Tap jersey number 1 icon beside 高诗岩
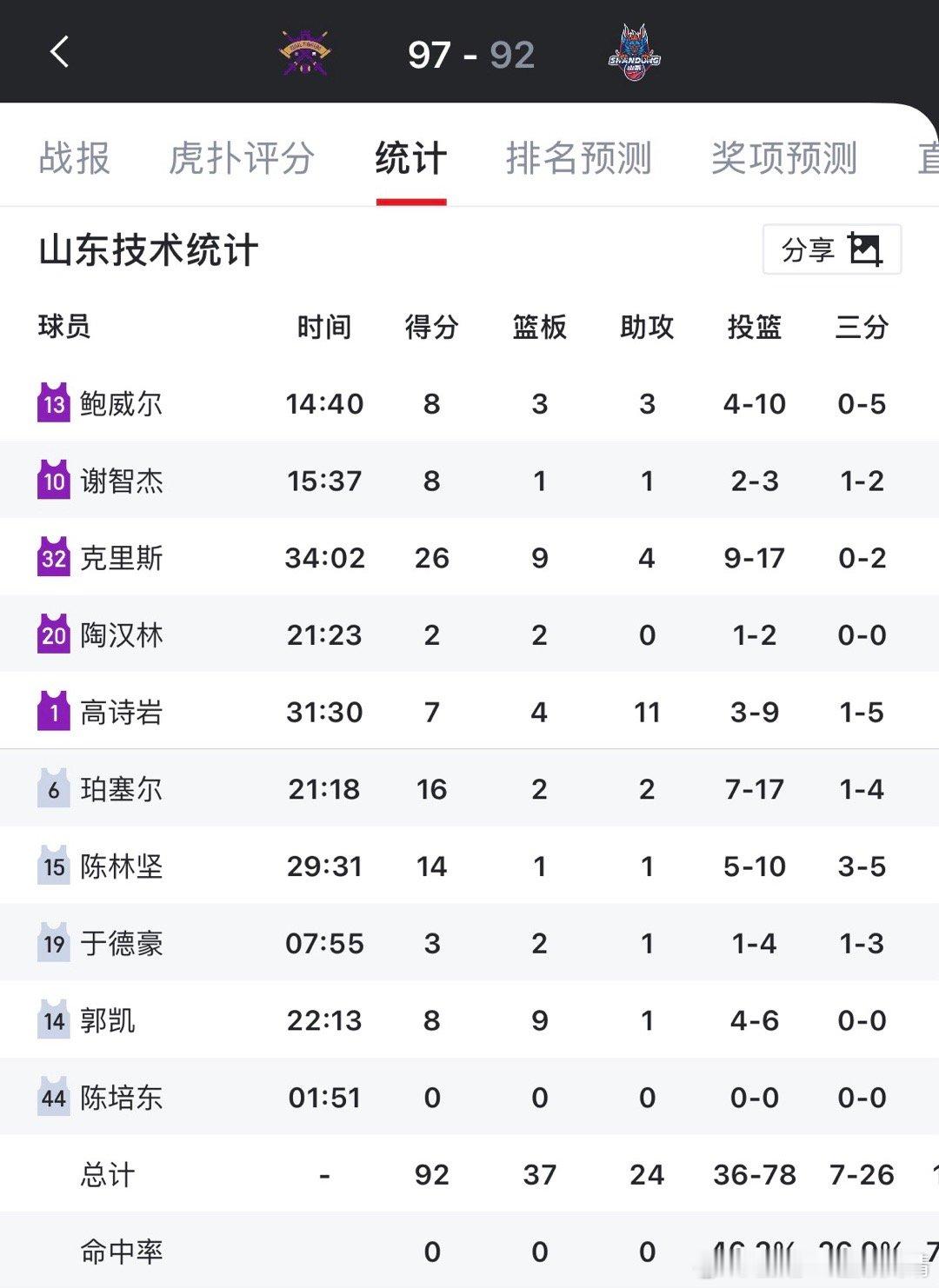Image resolution: width=939 pixels, height=1288 pixels. (54, 711)
